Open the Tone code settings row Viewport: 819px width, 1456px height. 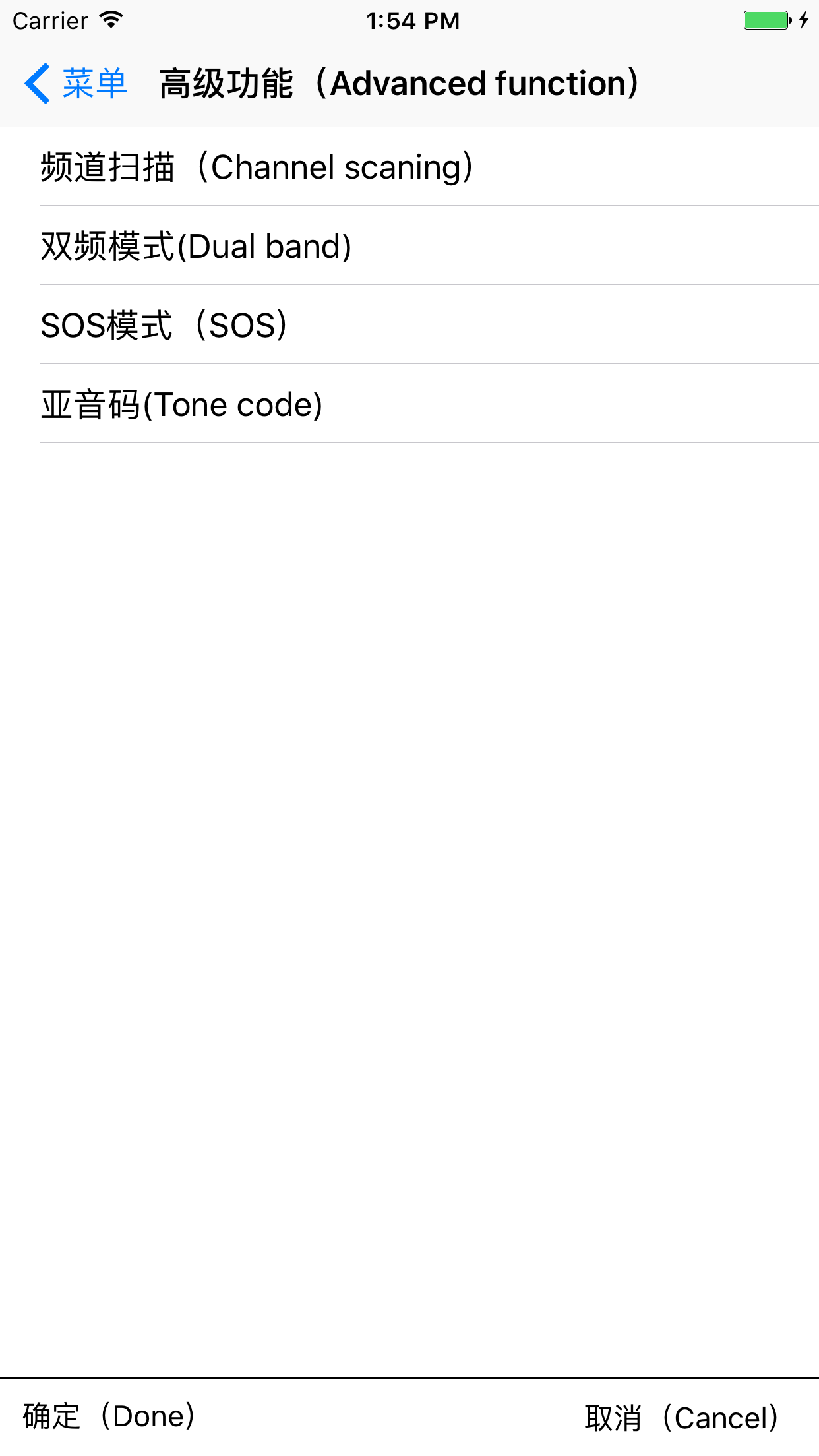181,404
